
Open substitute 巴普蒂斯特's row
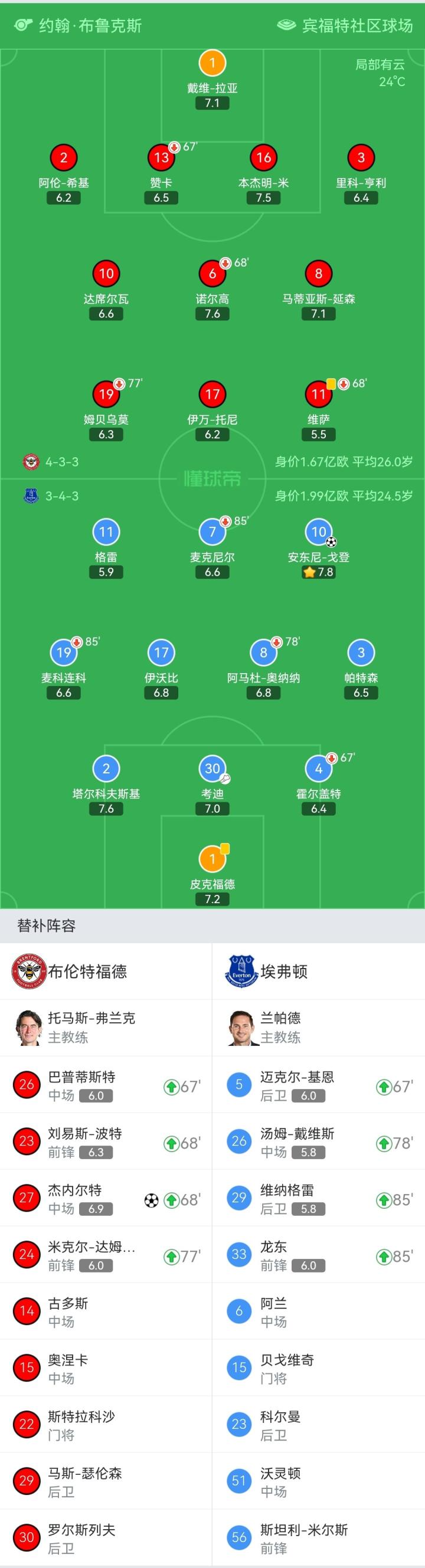[106, 1085]
